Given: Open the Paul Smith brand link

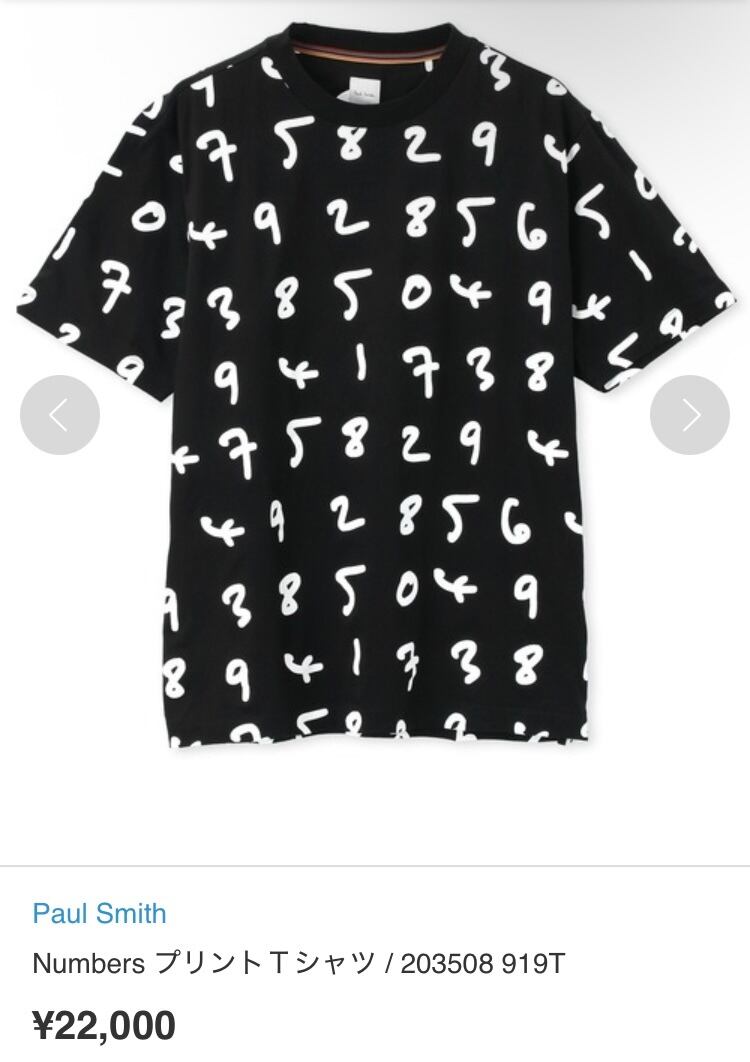Looking at the screenshot, I should (99, 913).
